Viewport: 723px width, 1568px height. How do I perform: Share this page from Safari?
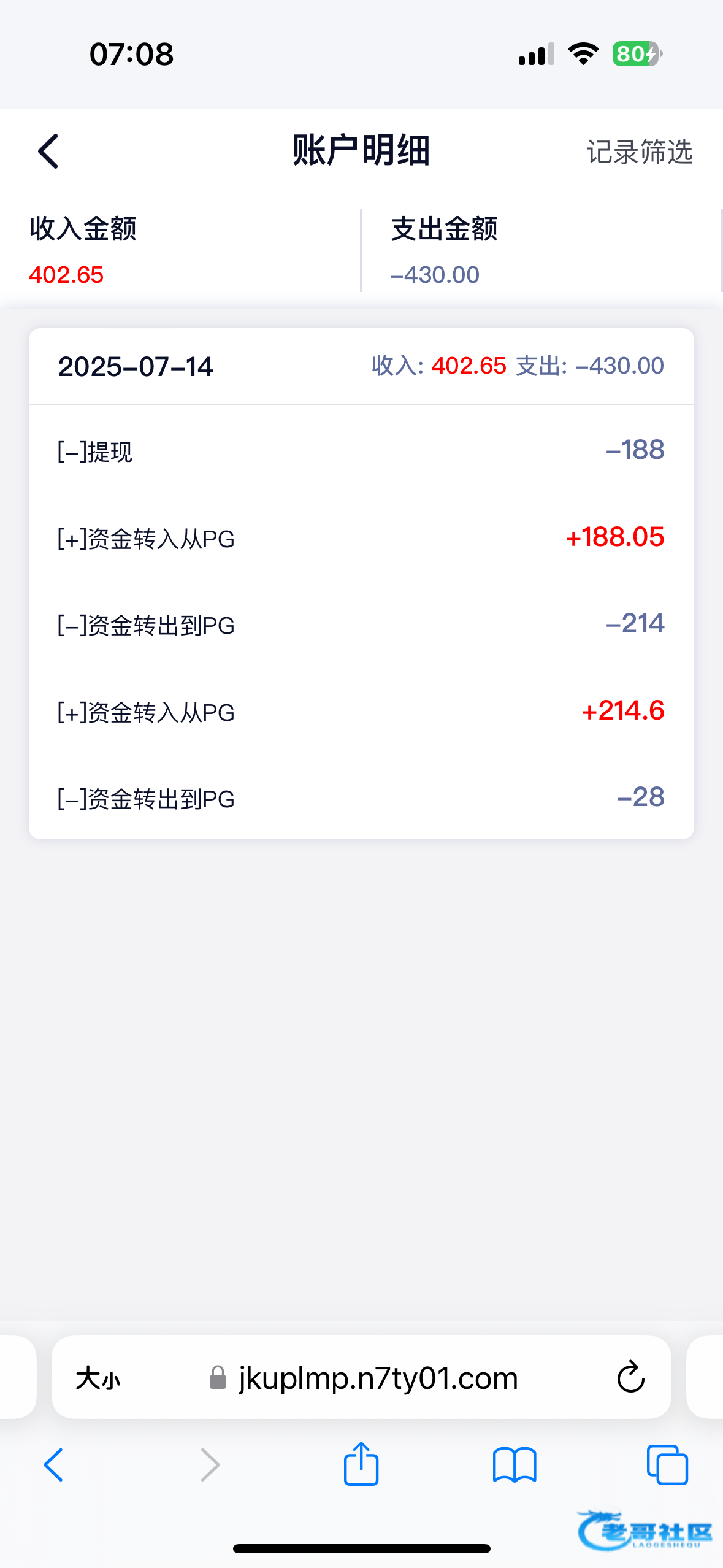[361, 1464]
